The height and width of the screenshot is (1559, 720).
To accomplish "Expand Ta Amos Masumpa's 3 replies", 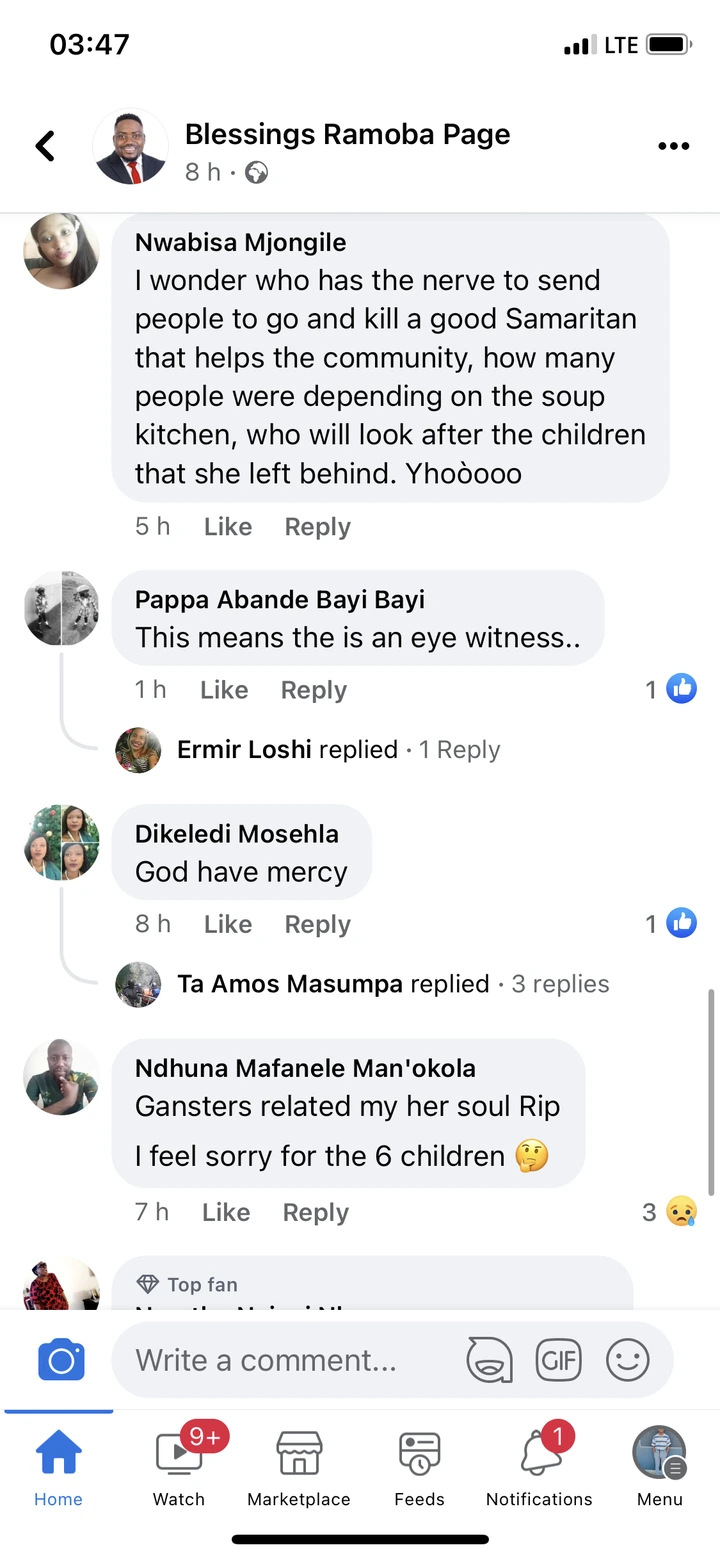I will point(392,984).
